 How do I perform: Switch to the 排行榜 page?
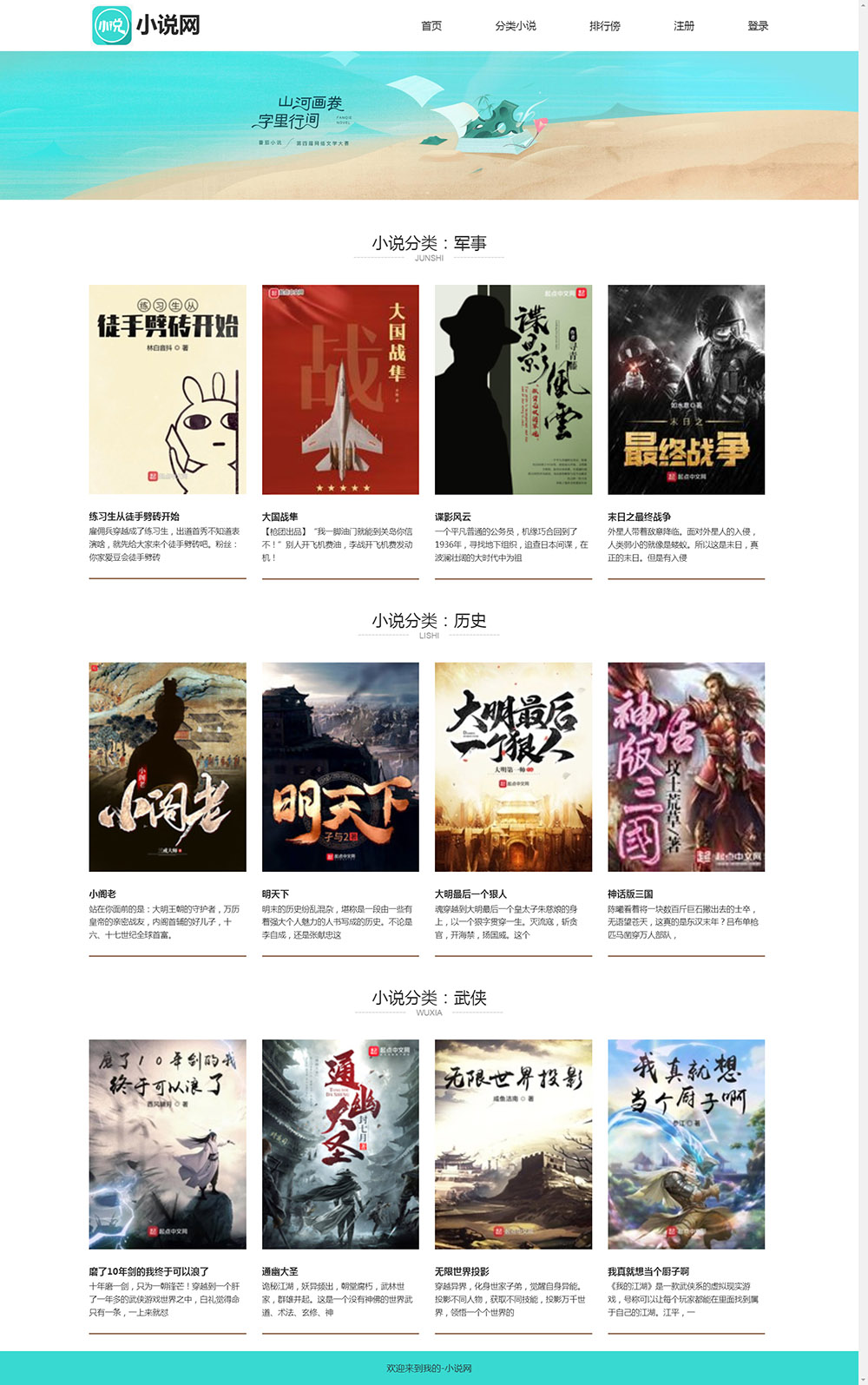[604, 26]
